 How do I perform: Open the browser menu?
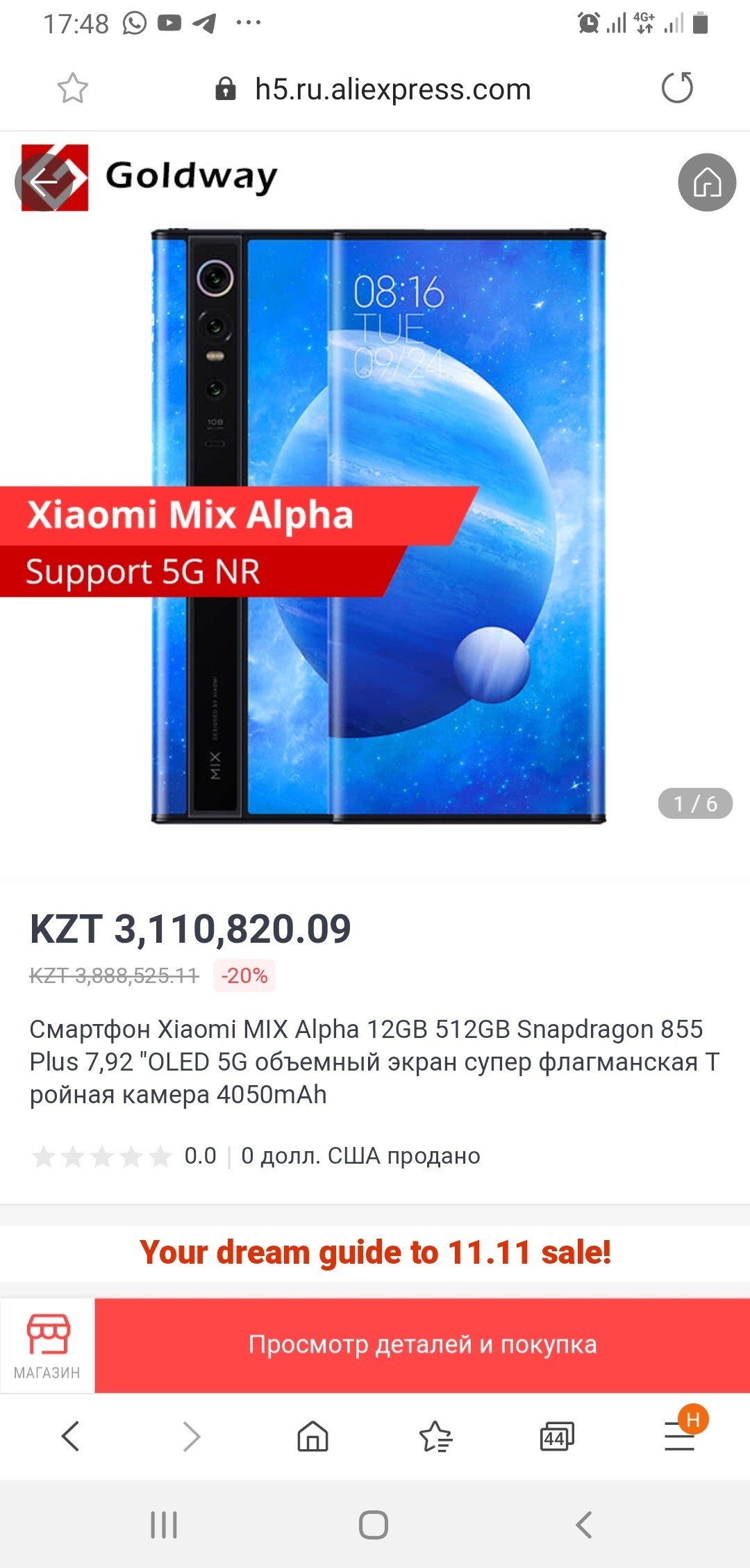coord(680,1435)
